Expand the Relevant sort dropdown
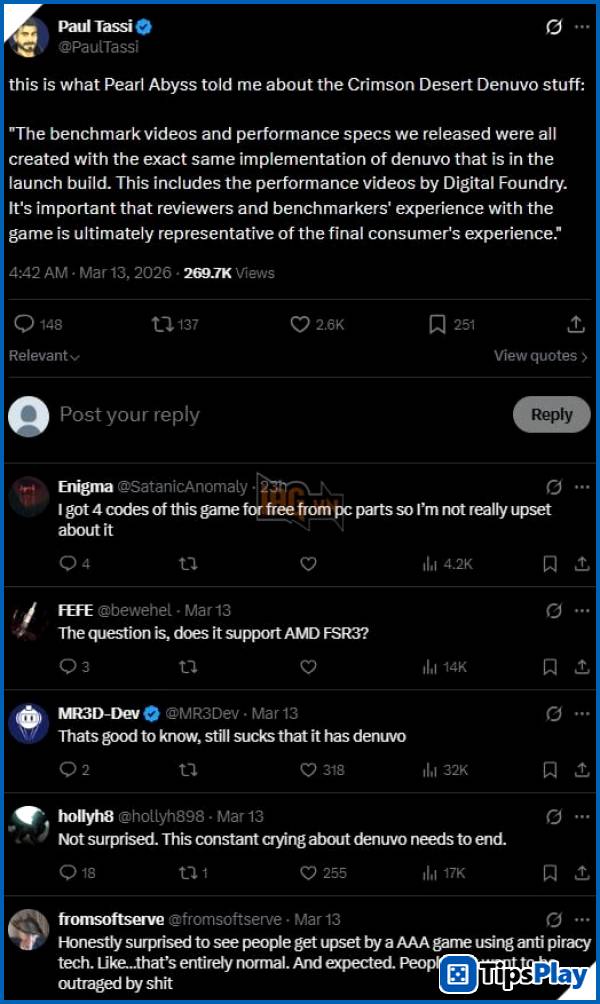 [x=44, y=356]
